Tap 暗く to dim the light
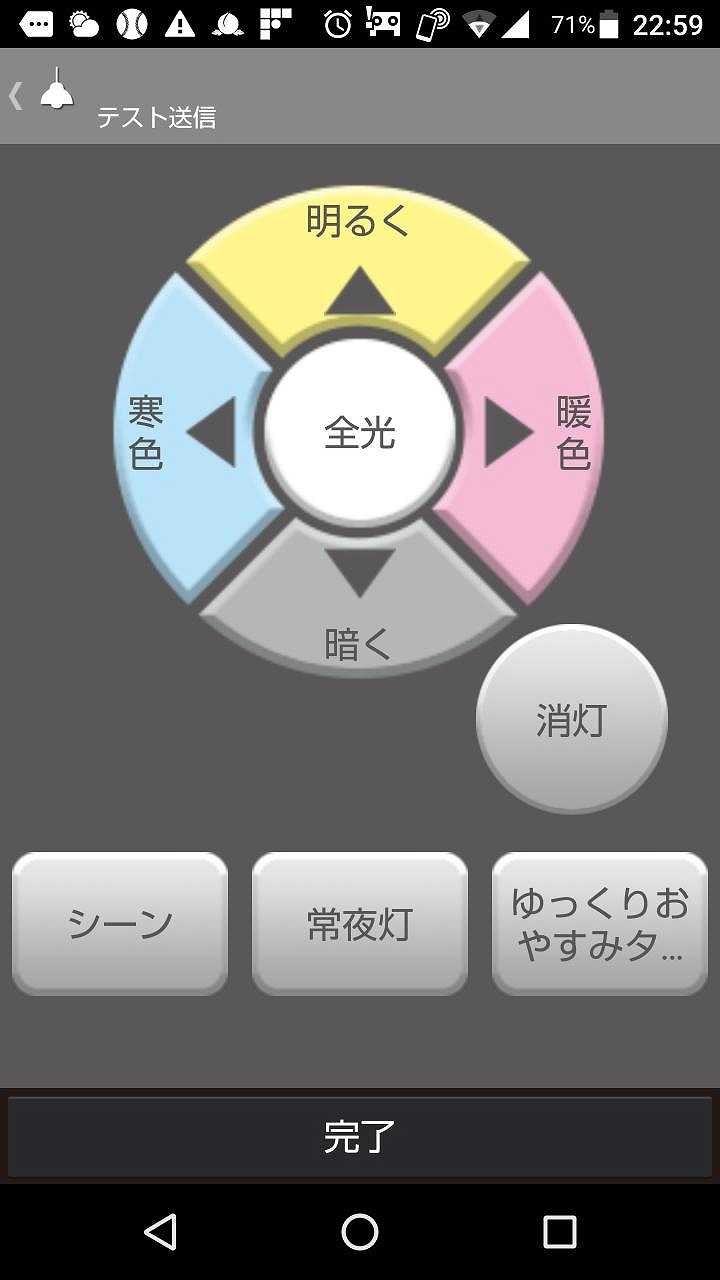Viewport: 720px width, 1280px height. [x=359, y=600]
